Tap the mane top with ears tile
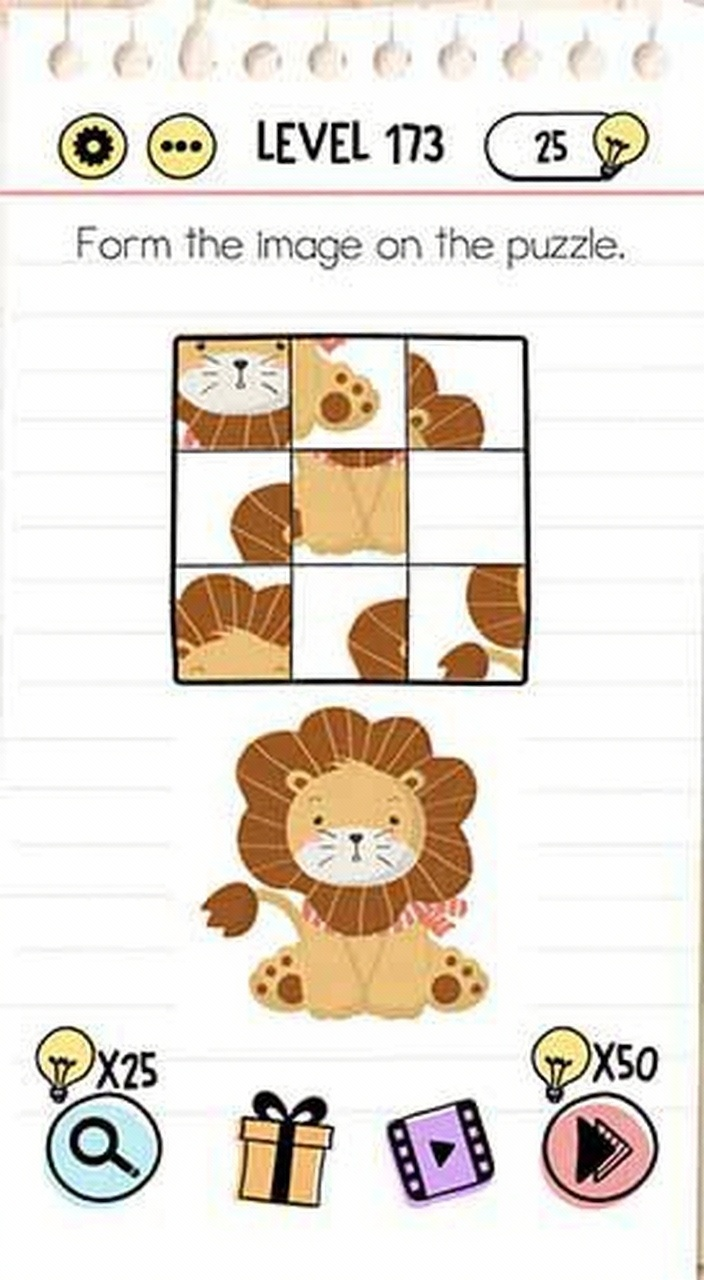 [x=234, y=623]
